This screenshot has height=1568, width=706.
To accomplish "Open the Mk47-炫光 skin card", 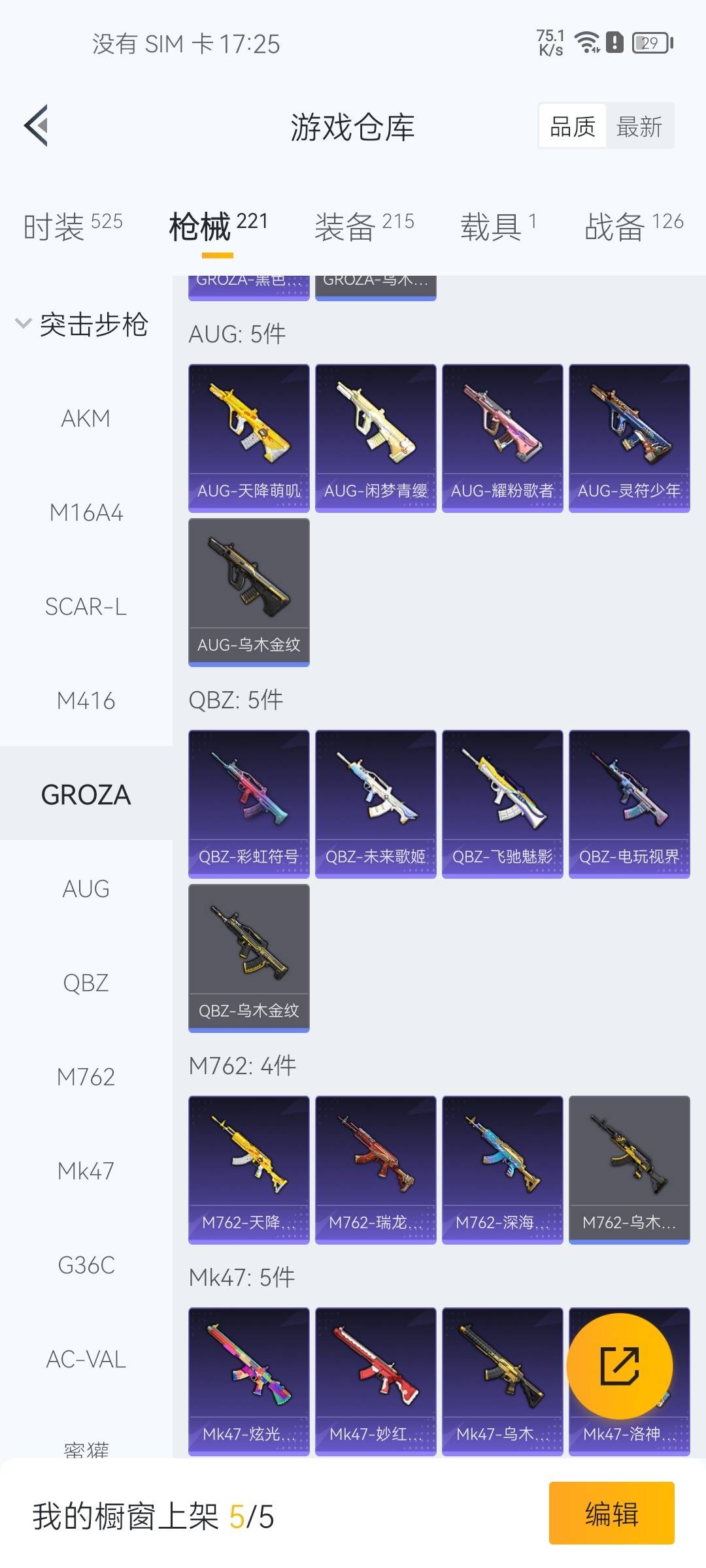I will pyautogui.click(x=248, y=1381).
